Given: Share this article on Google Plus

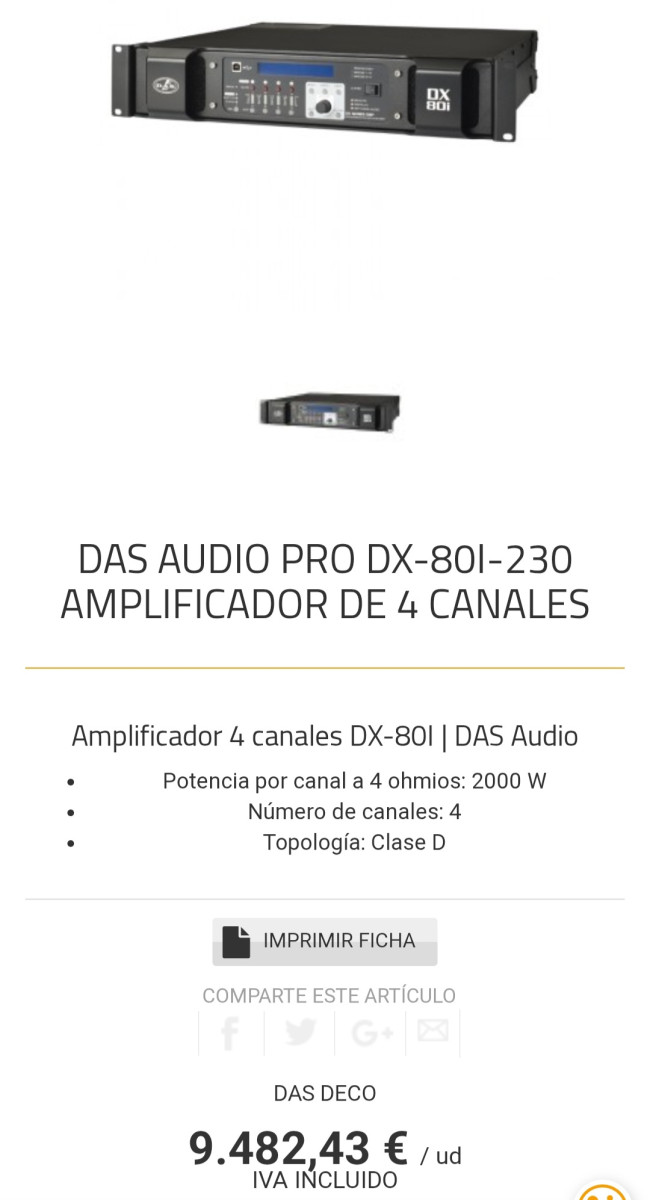Looking at the screenshot, I should tap(371, 1033).
